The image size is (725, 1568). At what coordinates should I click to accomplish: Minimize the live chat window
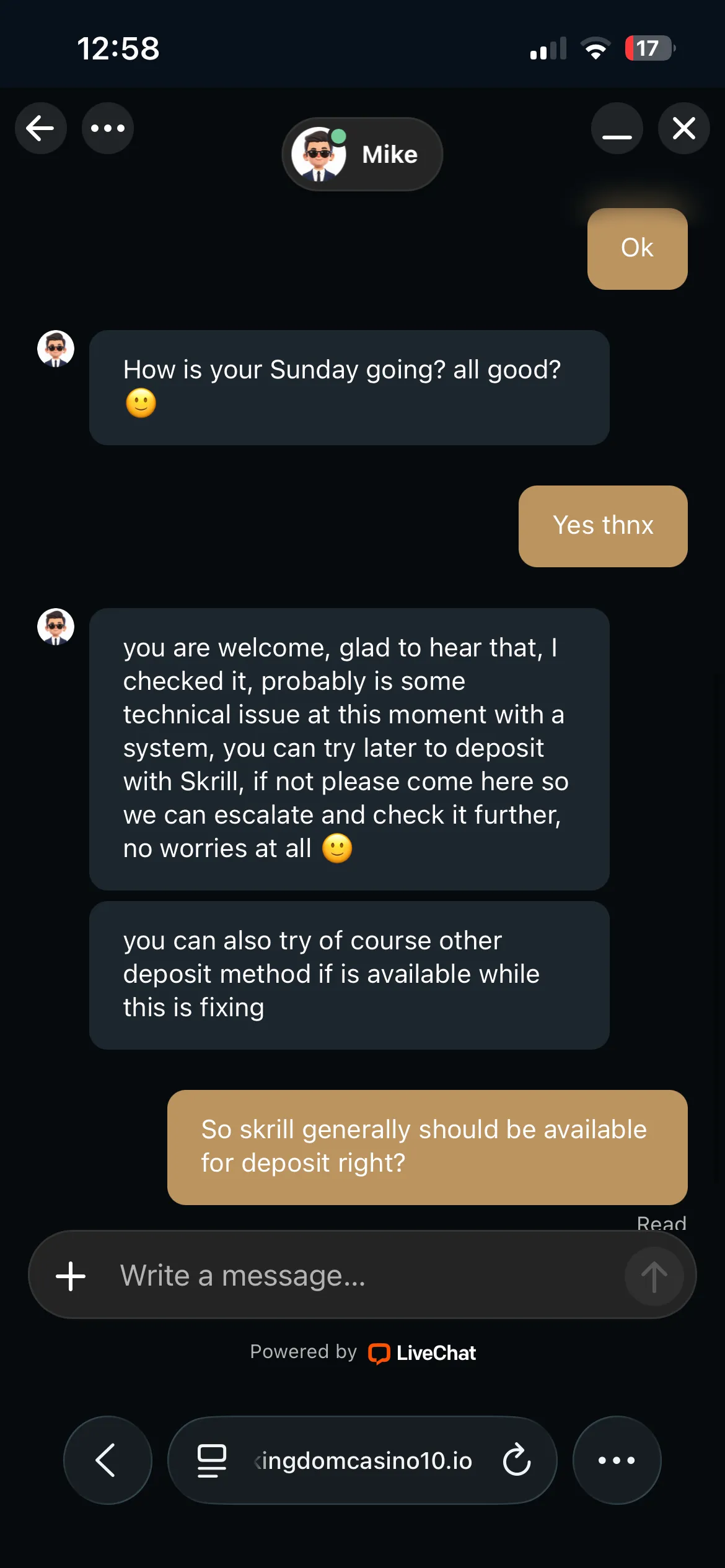click(617, 129)
